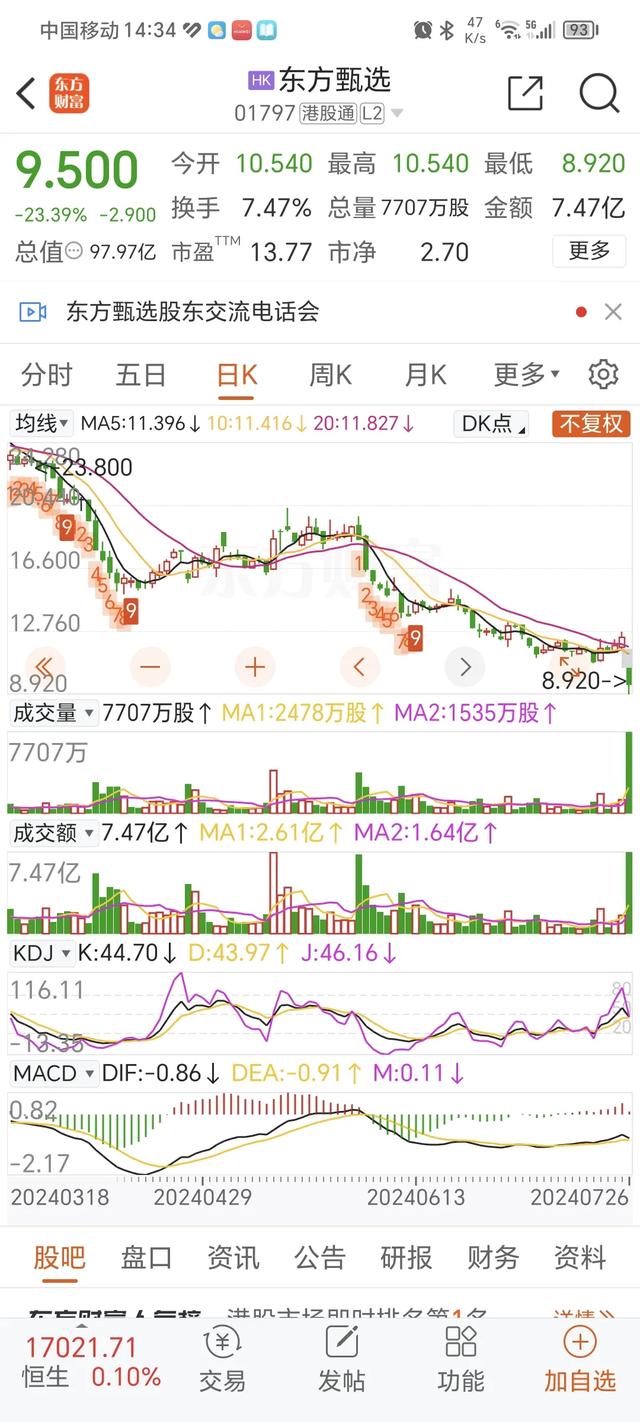Open the 盘口 tab
The height and width of the screenshot is (1422, 640).
[146, 1257]
